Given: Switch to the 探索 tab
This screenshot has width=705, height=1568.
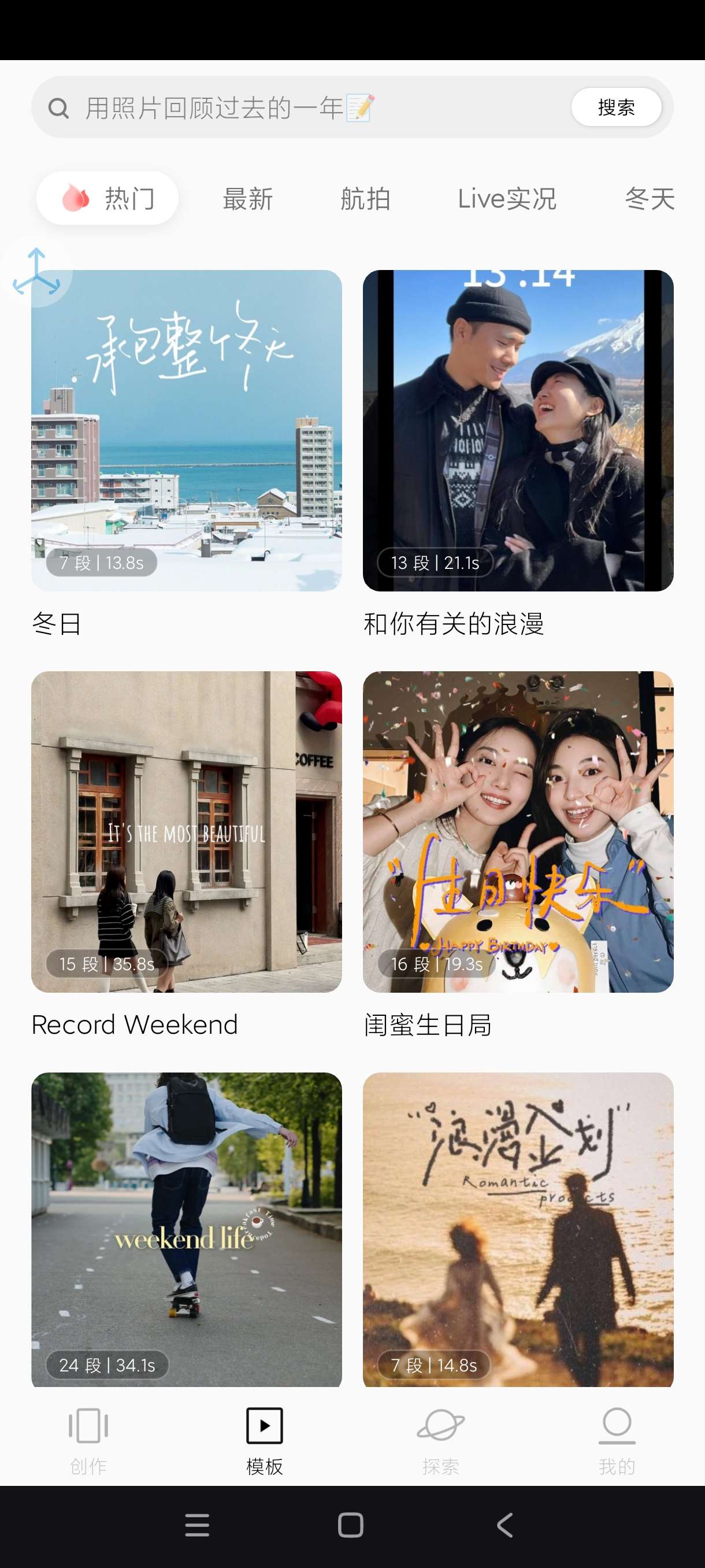Looking at the screenshot, I should pos(440,1440).
